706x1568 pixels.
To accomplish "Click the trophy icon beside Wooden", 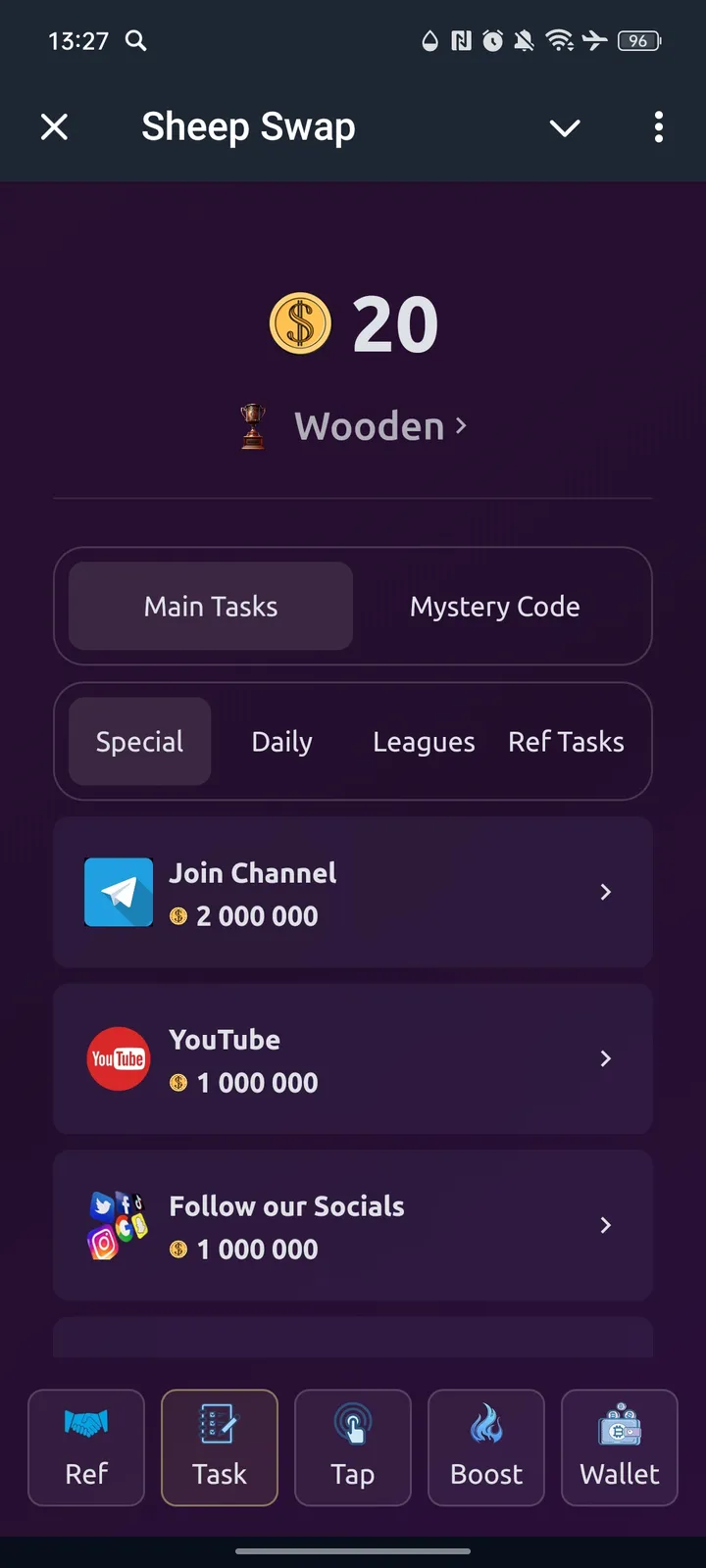I will tap(250, 425).
